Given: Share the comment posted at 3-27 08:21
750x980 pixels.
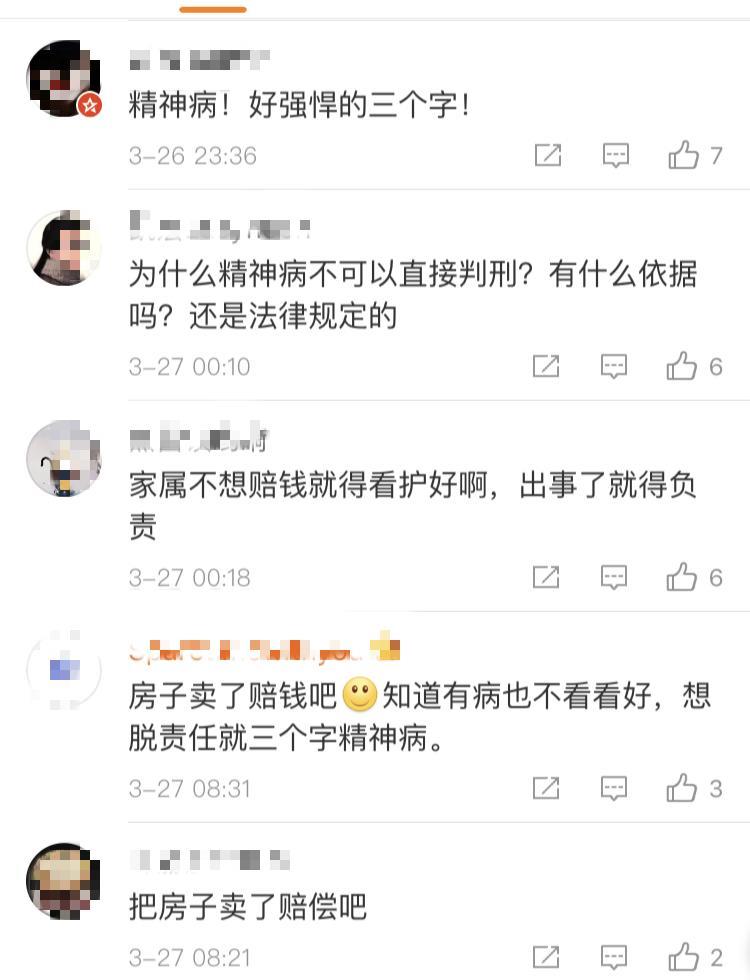Looking at the screenshot, I should (546, 955).
